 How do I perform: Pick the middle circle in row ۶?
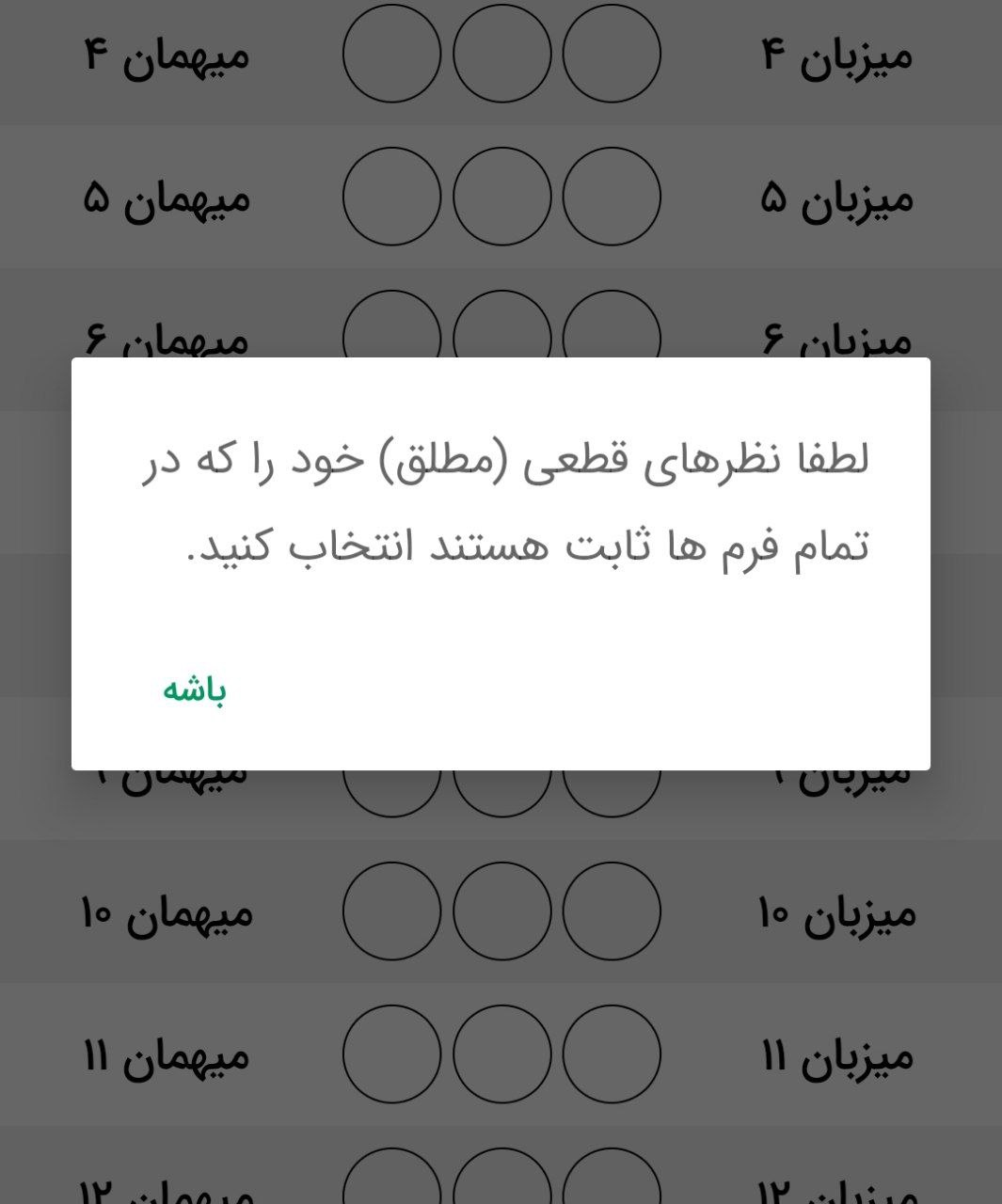pos(500,329)
